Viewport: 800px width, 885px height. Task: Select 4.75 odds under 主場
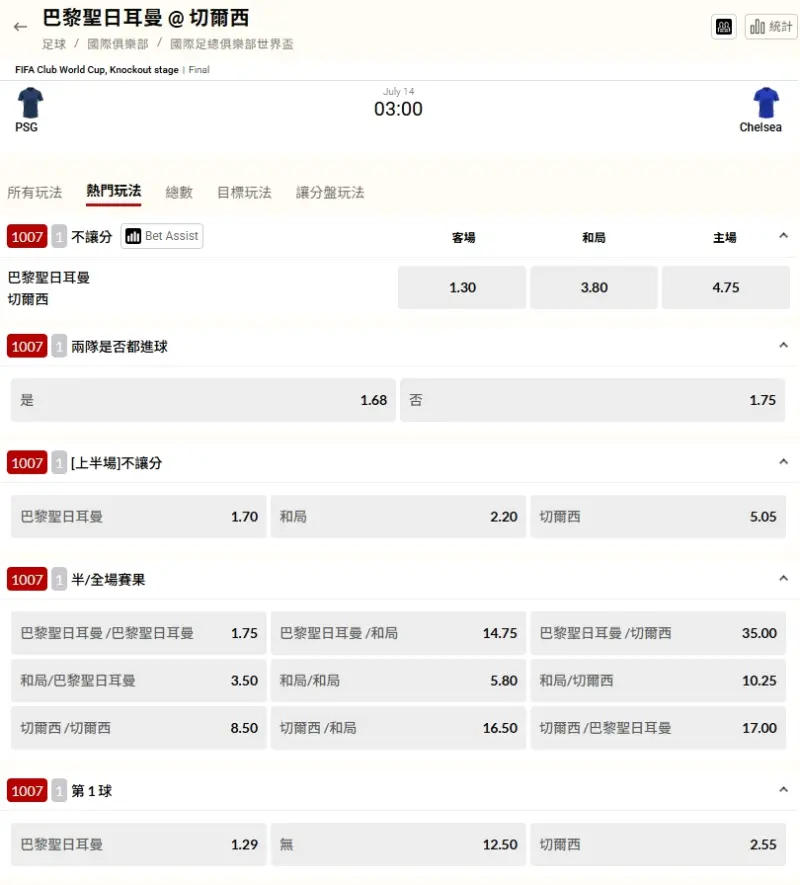pyautogui.click(x=725, y=287)
